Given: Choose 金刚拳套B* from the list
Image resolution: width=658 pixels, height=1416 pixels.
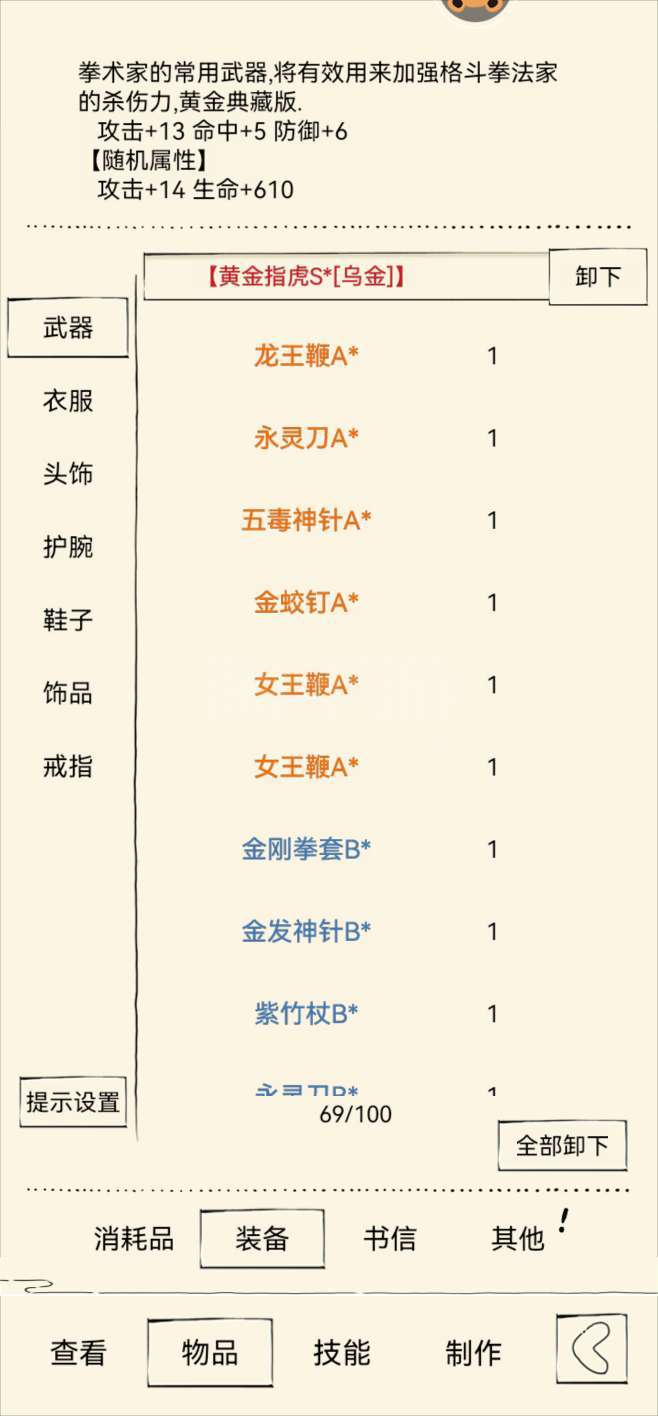Looking at the screenshot, I should pyautogui.click(x=306, y=849).
